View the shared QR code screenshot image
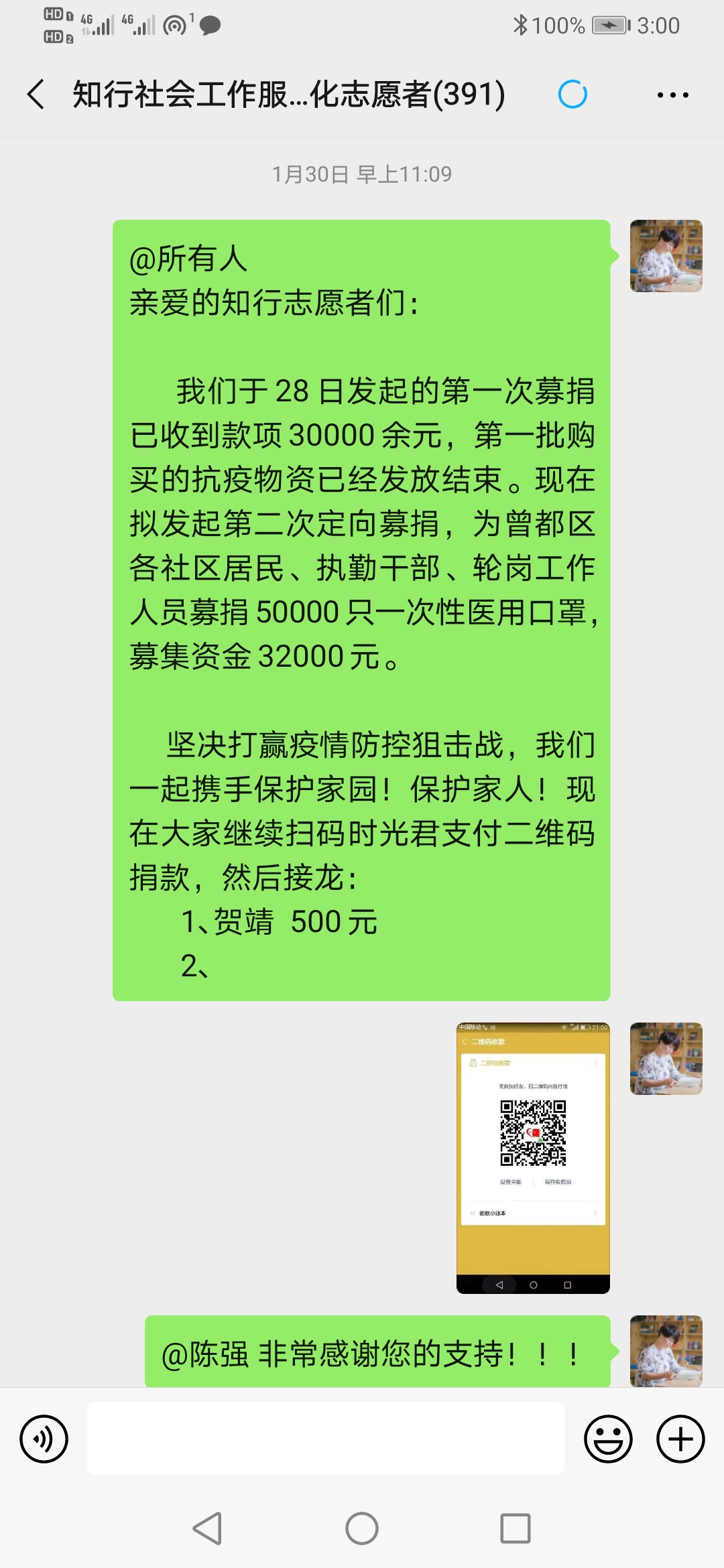This screenshot has height=1568, width=724. (x=533, y=1157)
